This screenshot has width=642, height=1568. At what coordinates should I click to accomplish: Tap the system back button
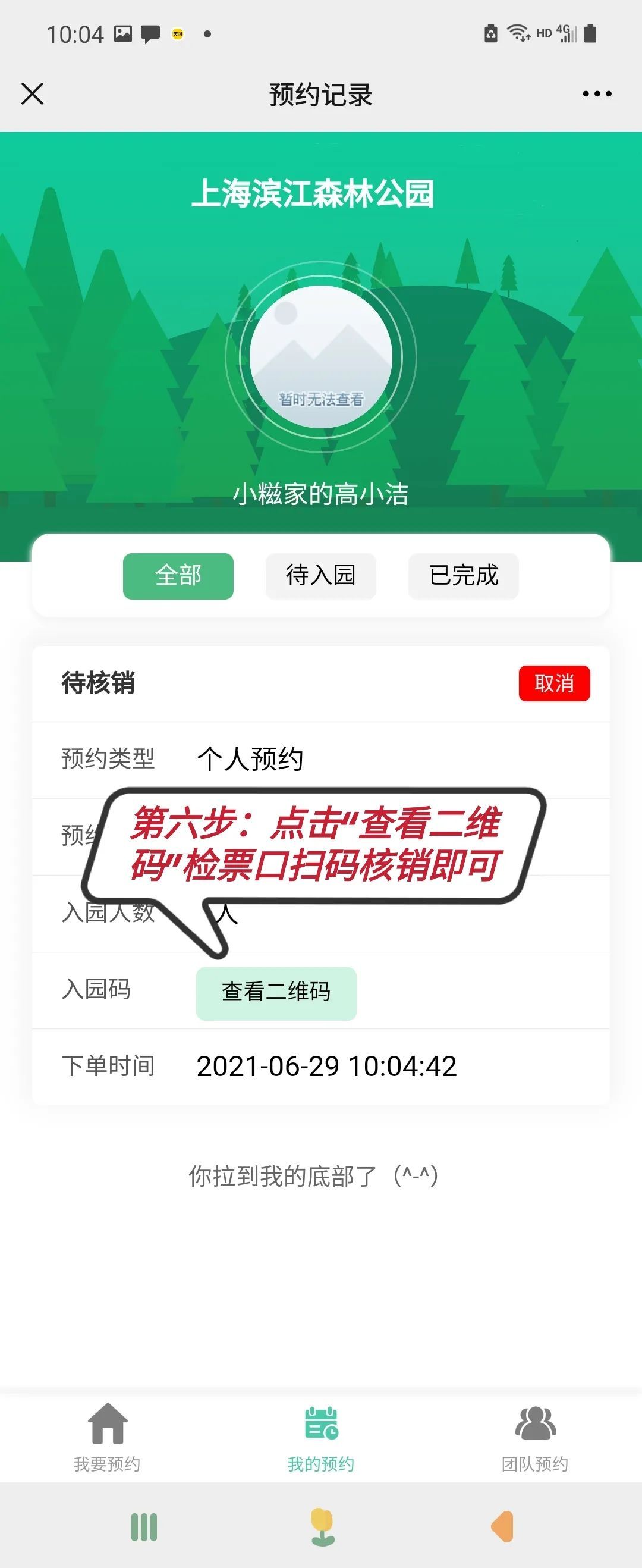pyautogui.click(x=503, y=1526)
